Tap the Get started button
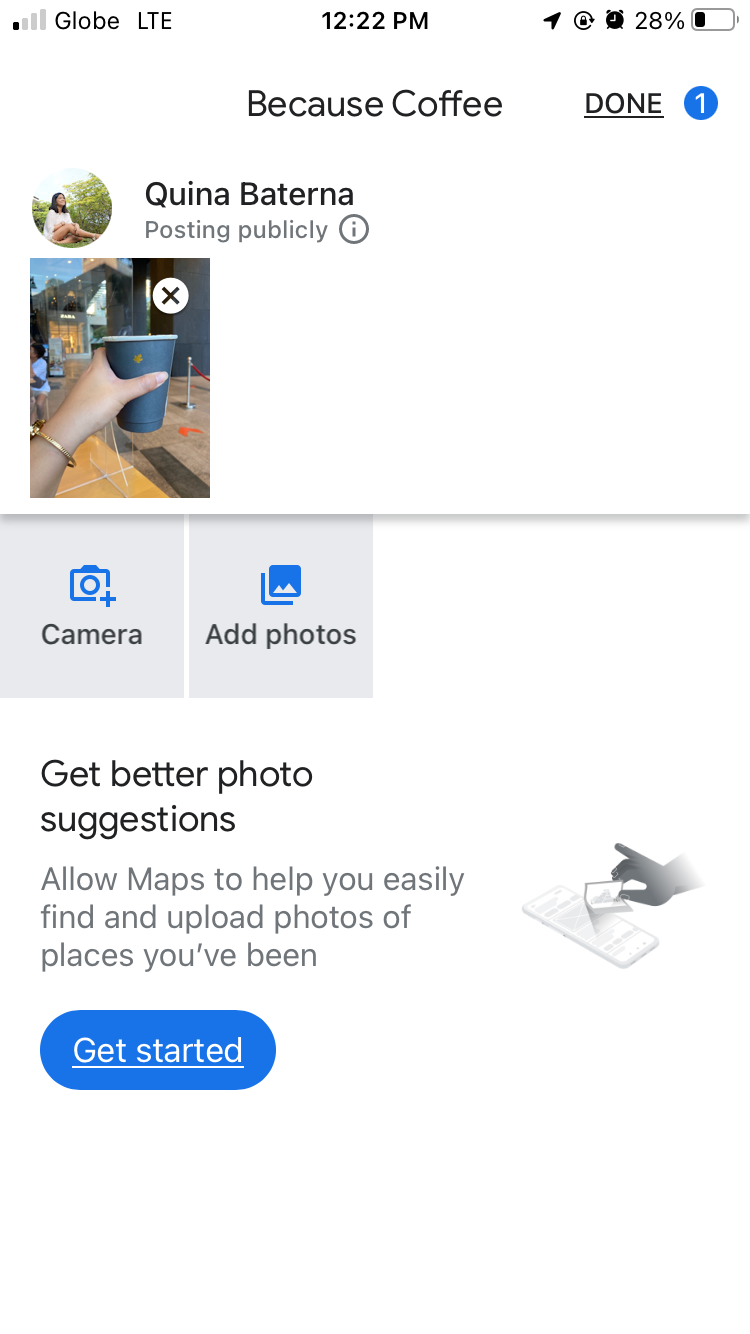Viewport: 750px width, 1334px height. [x=157, y=1049]
